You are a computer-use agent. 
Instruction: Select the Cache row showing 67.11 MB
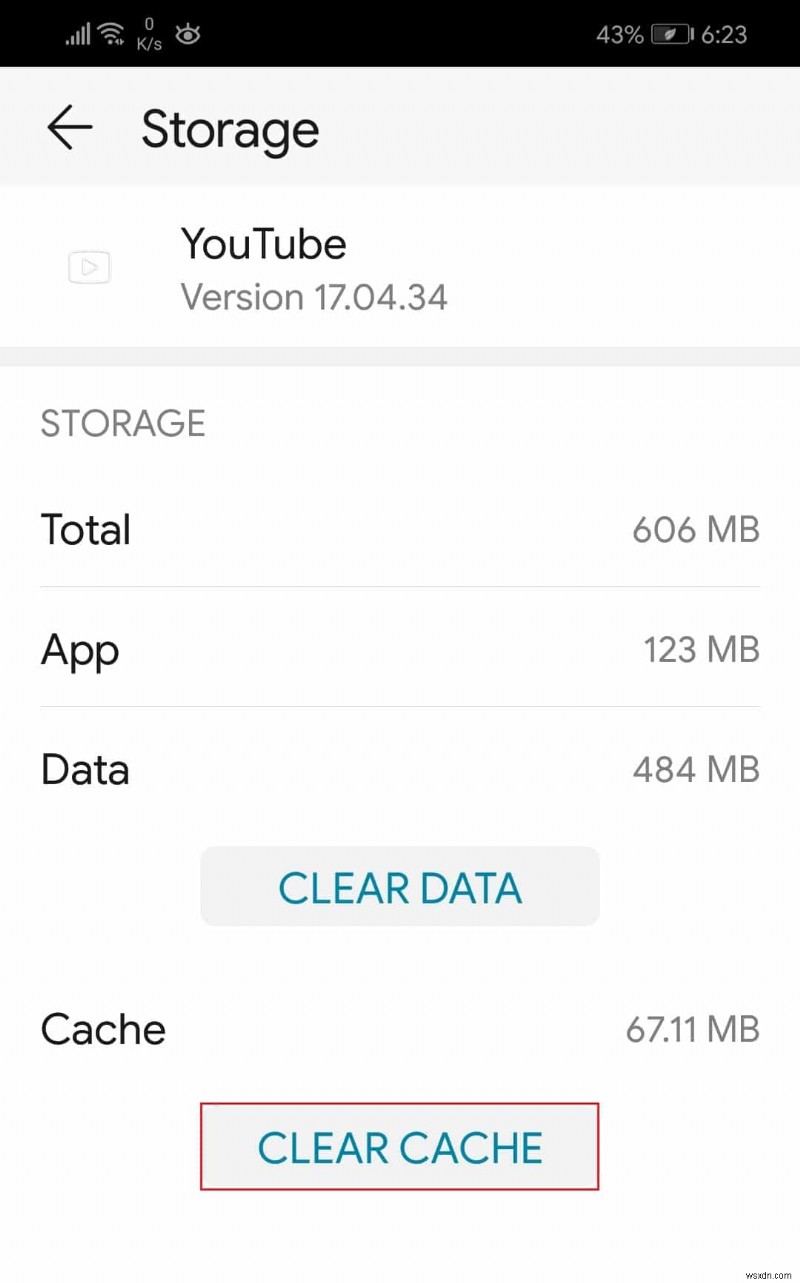coord(400,1029)
